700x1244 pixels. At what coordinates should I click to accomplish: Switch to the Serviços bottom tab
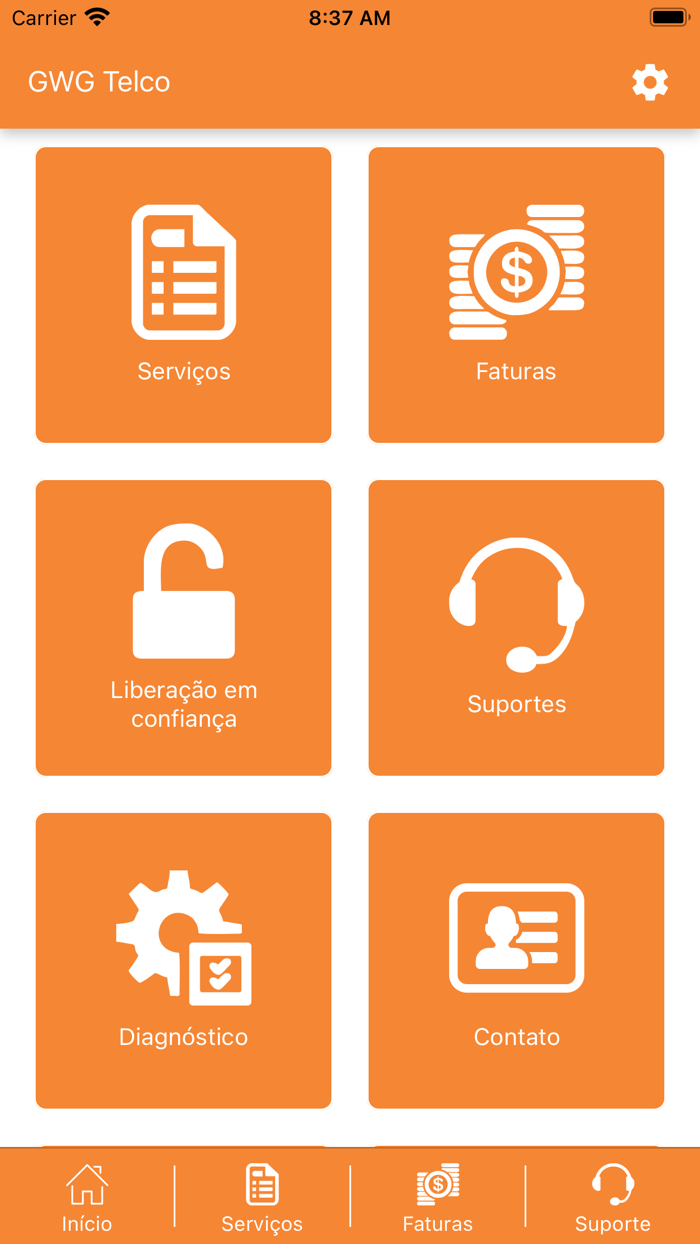coord(262,1198)
